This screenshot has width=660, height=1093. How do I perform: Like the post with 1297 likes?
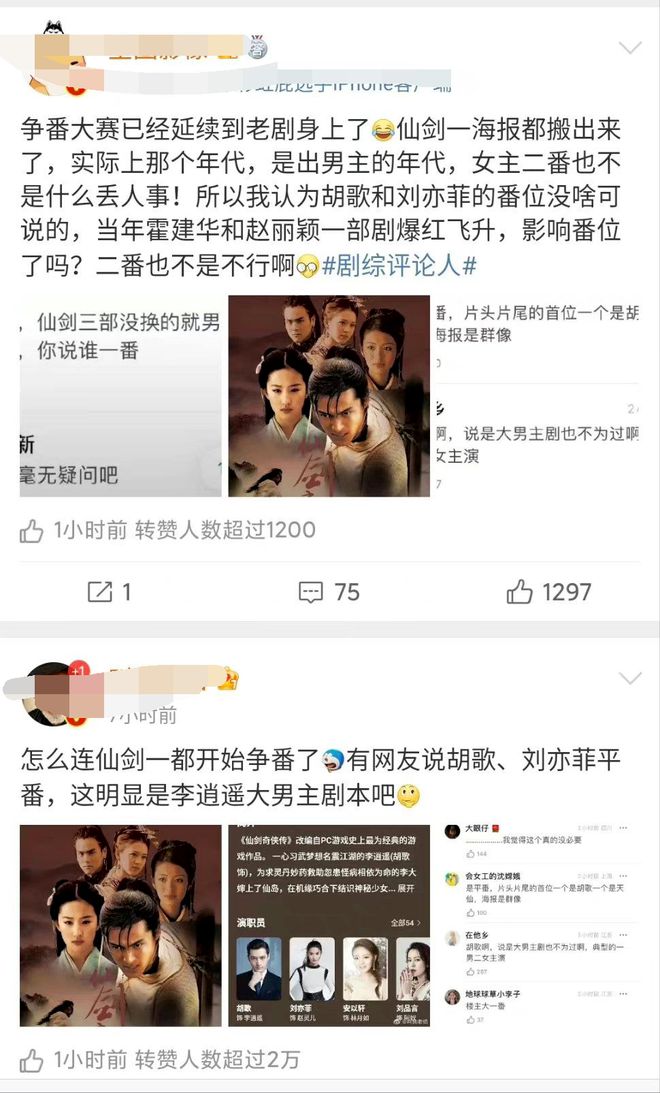(x=548, y=592)
